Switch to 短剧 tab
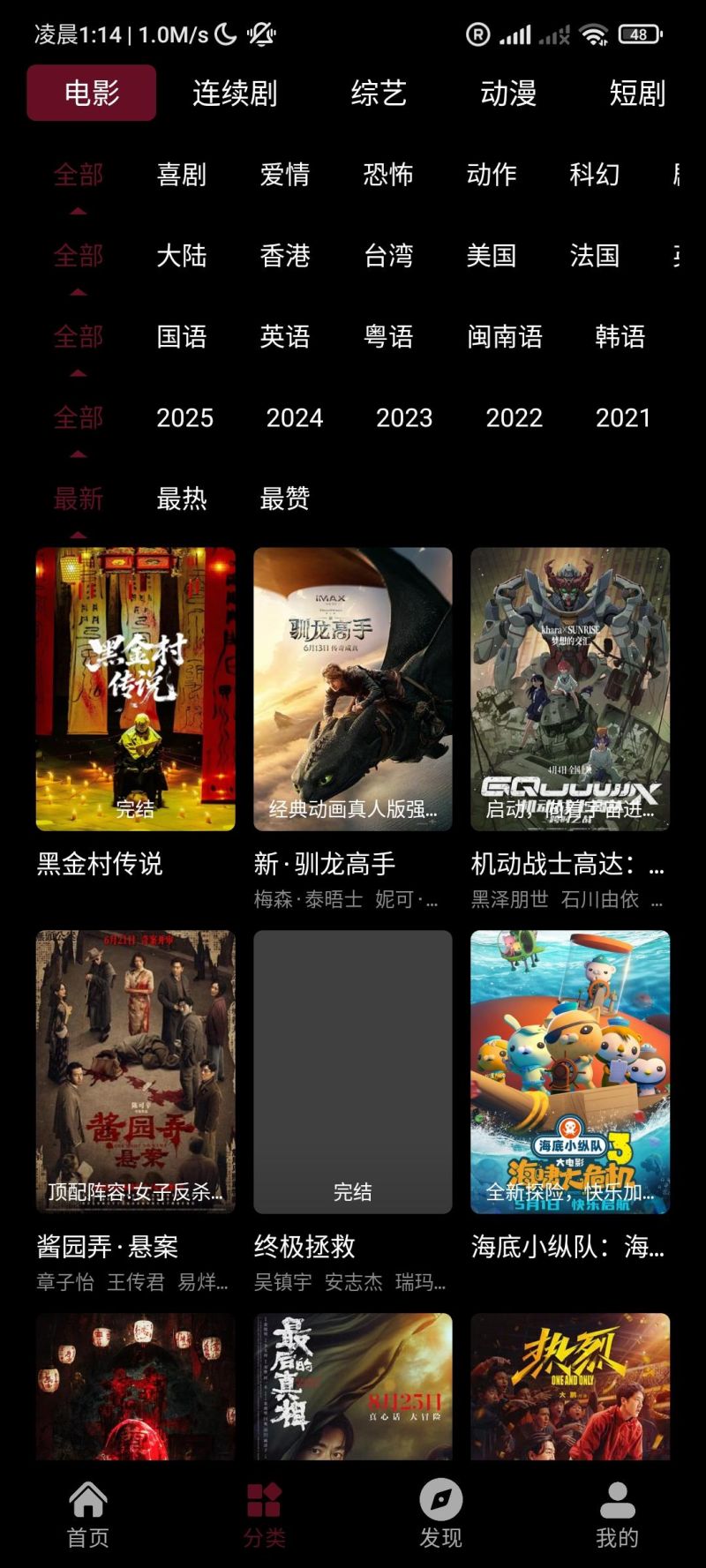The height and width of the screenshot is (1568, 706). pos(636,93)
